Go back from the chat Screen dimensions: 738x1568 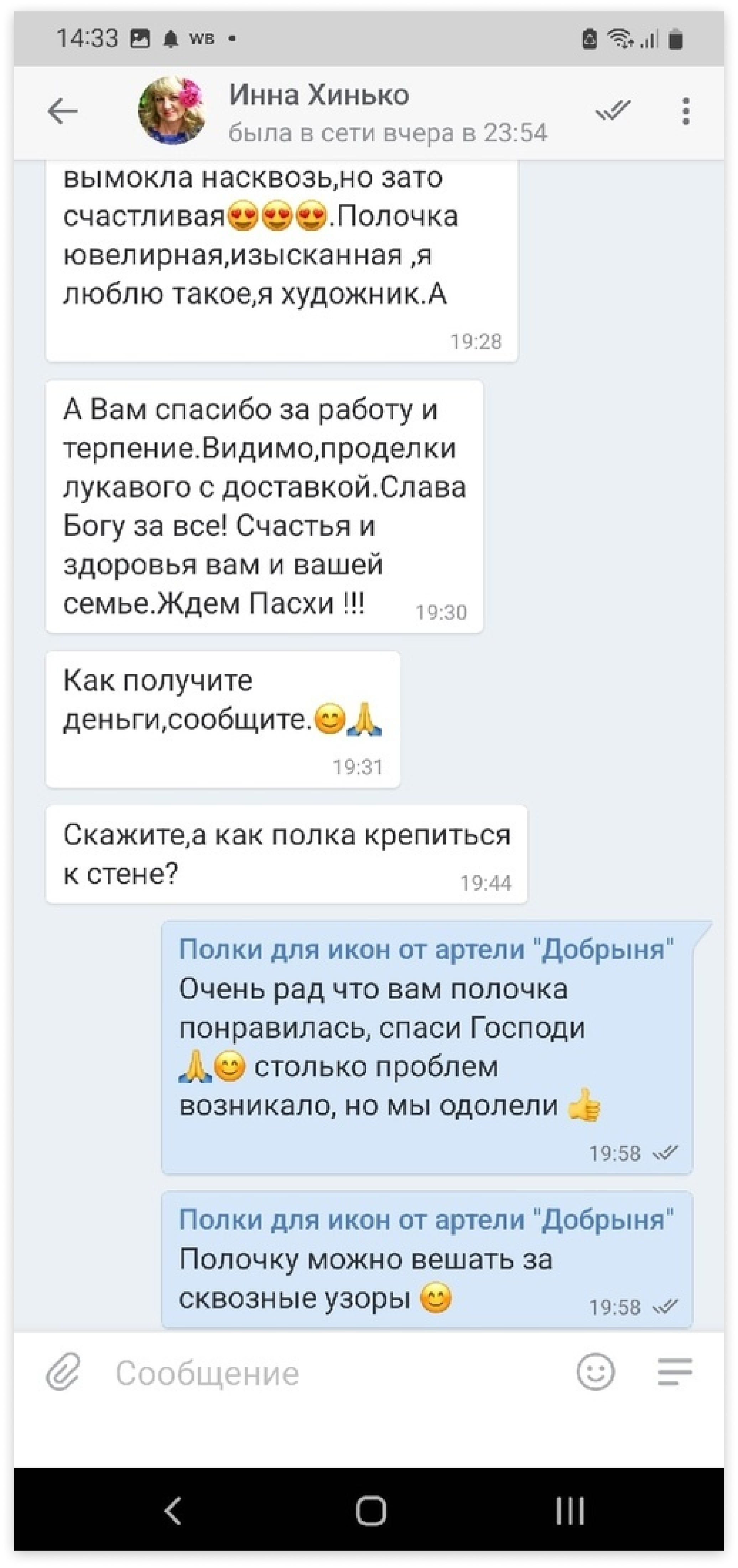pos(63,111)
